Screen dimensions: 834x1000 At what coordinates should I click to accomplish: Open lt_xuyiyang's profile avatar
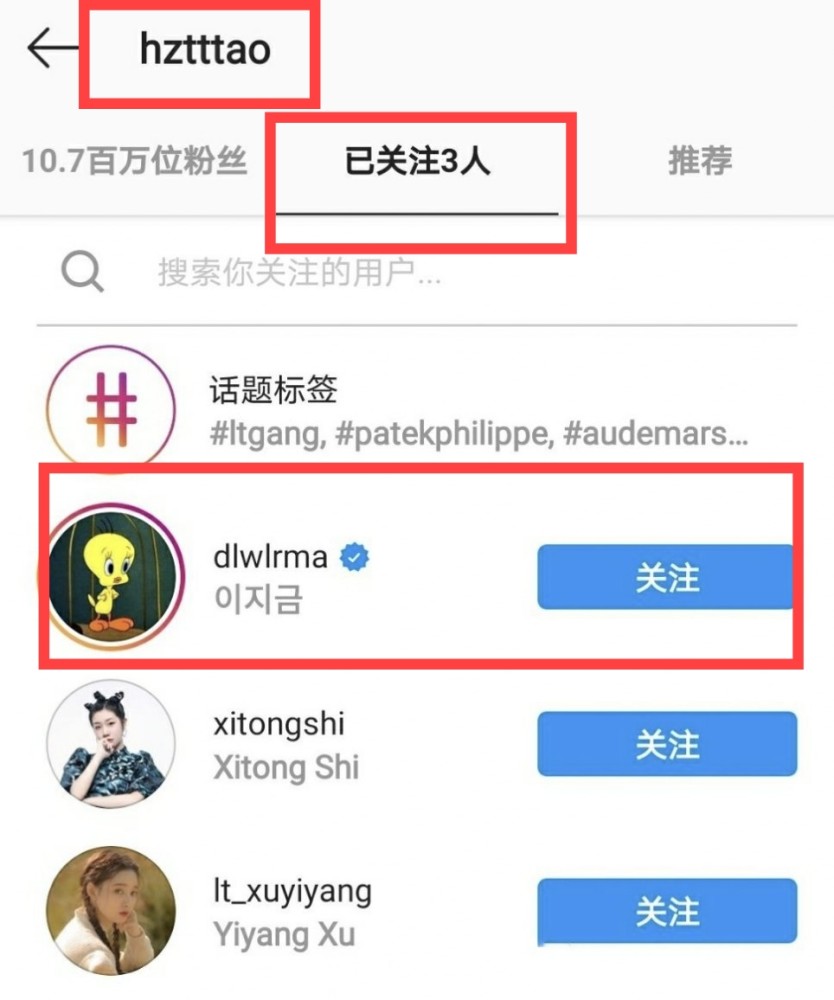click(x=110, y=910)
